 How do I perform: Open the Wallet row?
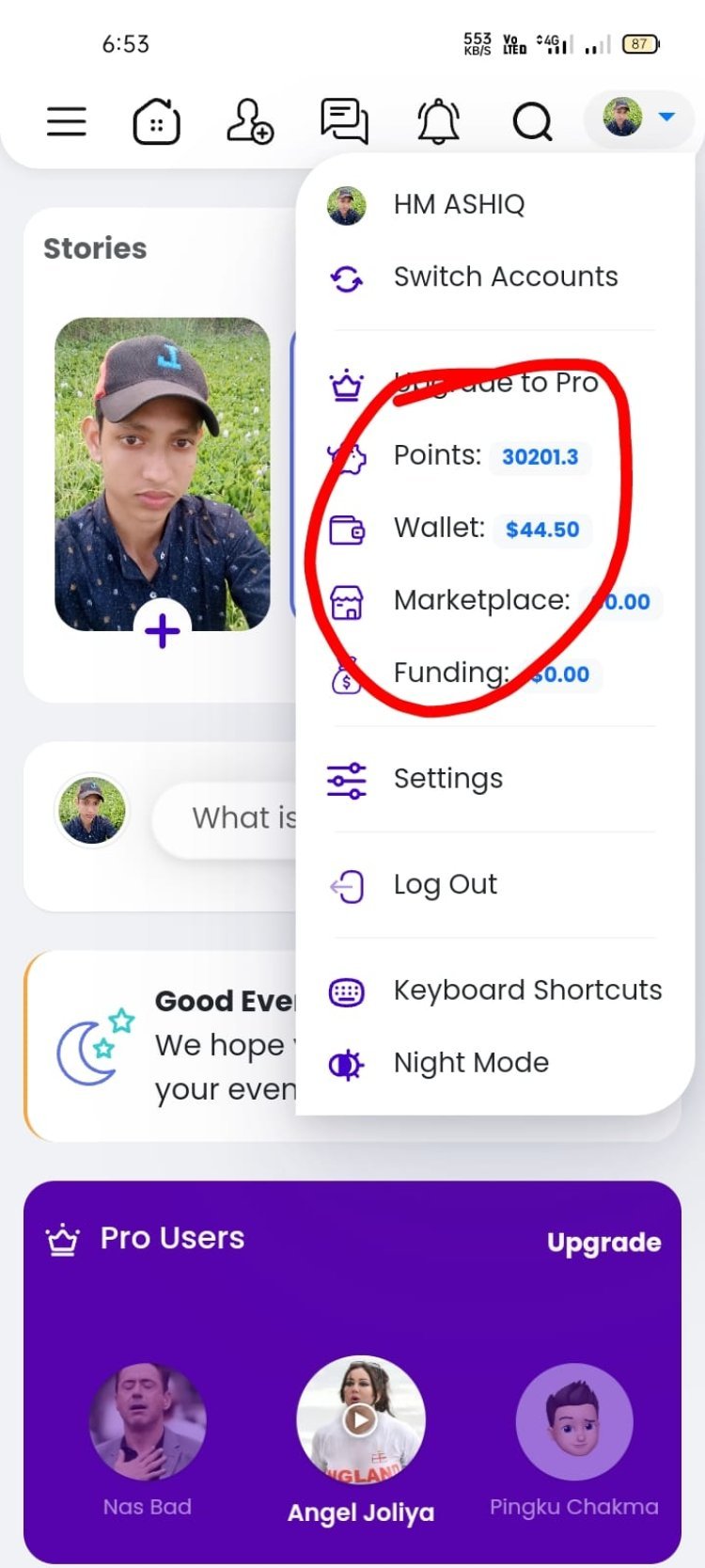[489, 529]
